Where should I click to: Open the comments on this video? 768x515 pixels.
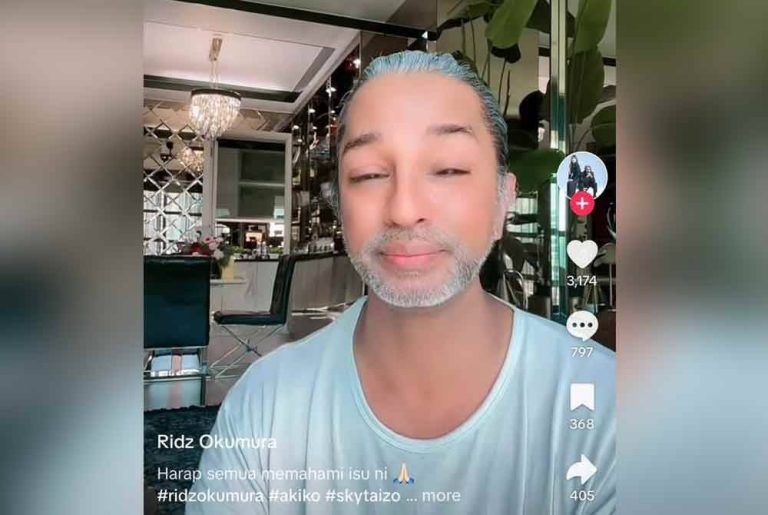(581, 325)
